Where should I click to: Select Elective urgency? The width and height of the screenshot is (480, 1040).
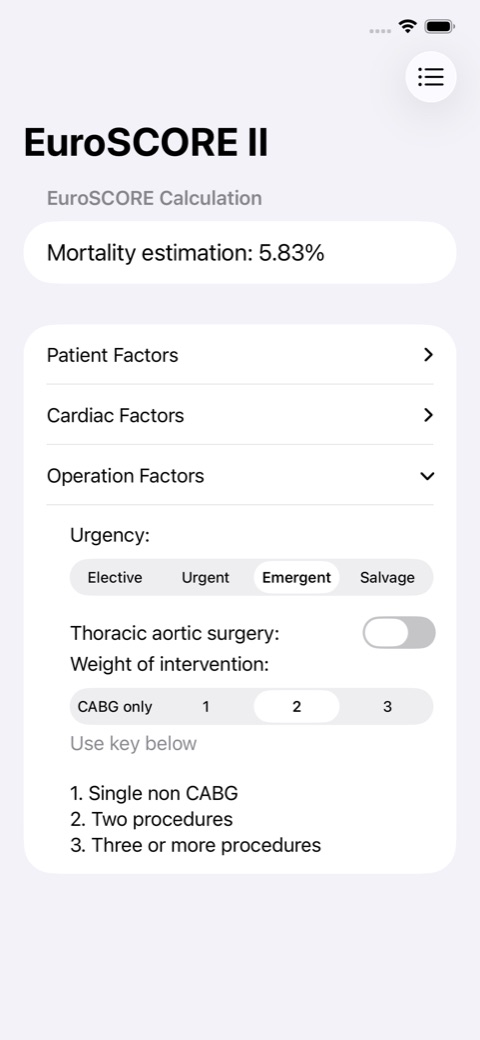pyautogui.click(x=115, y=577)
